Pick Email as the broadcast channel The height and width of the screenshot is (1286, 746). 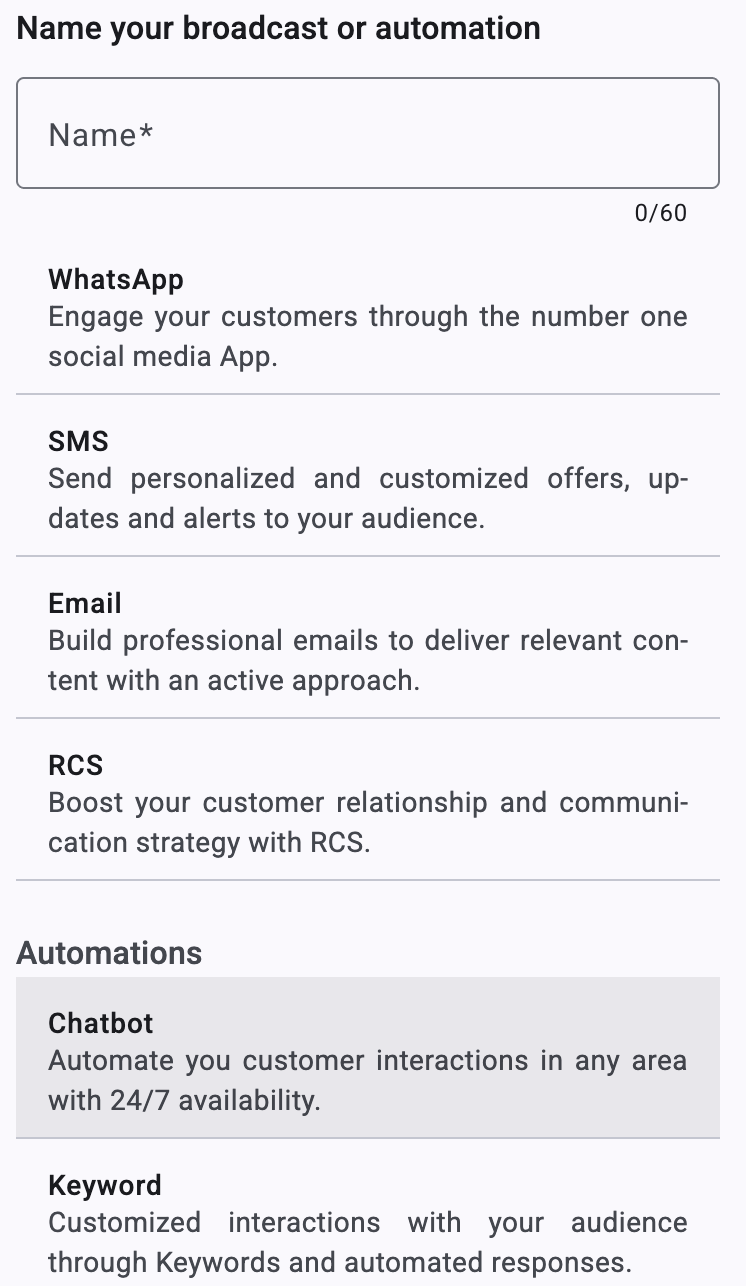click(368, 638)
